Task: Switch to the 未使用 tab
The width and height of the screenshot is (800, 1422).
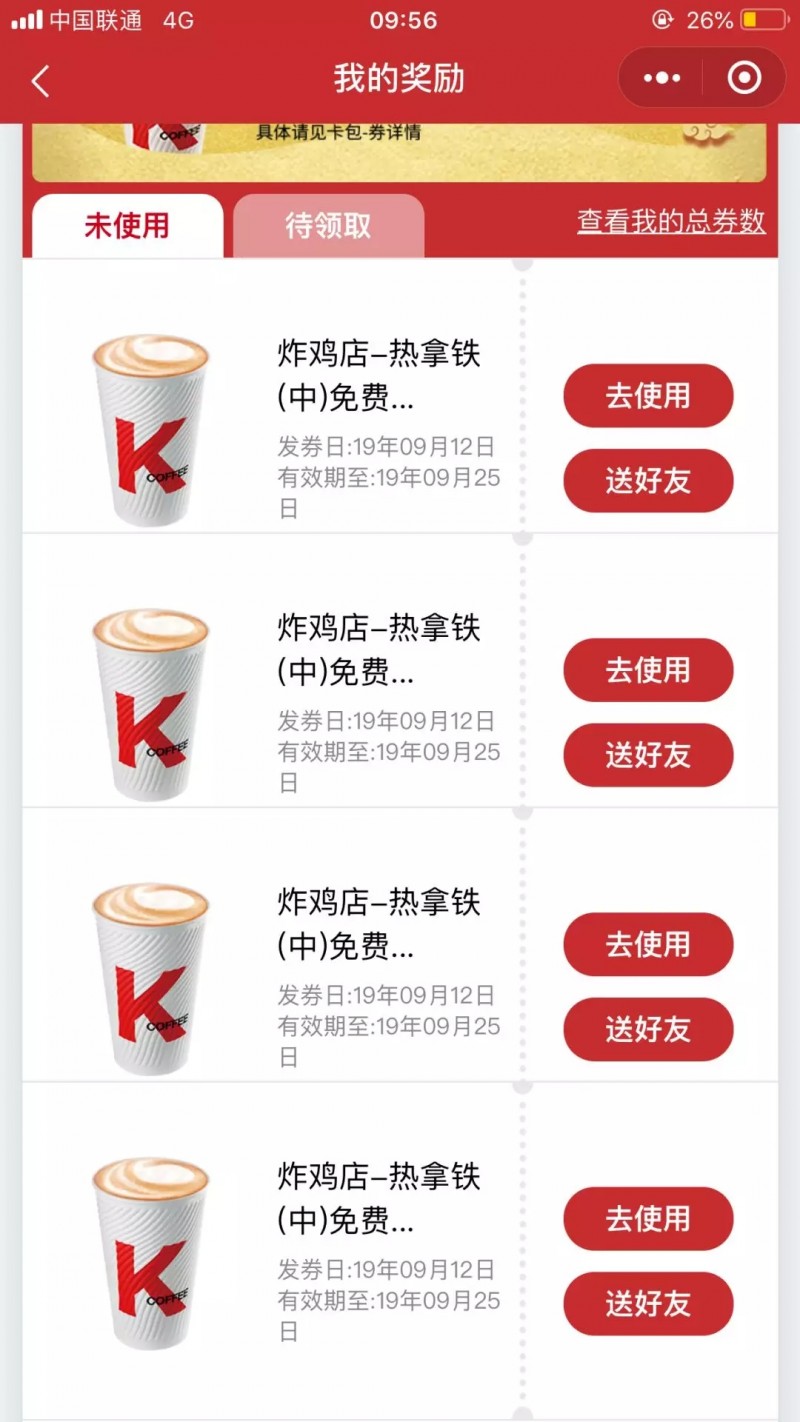Action: 127,225
